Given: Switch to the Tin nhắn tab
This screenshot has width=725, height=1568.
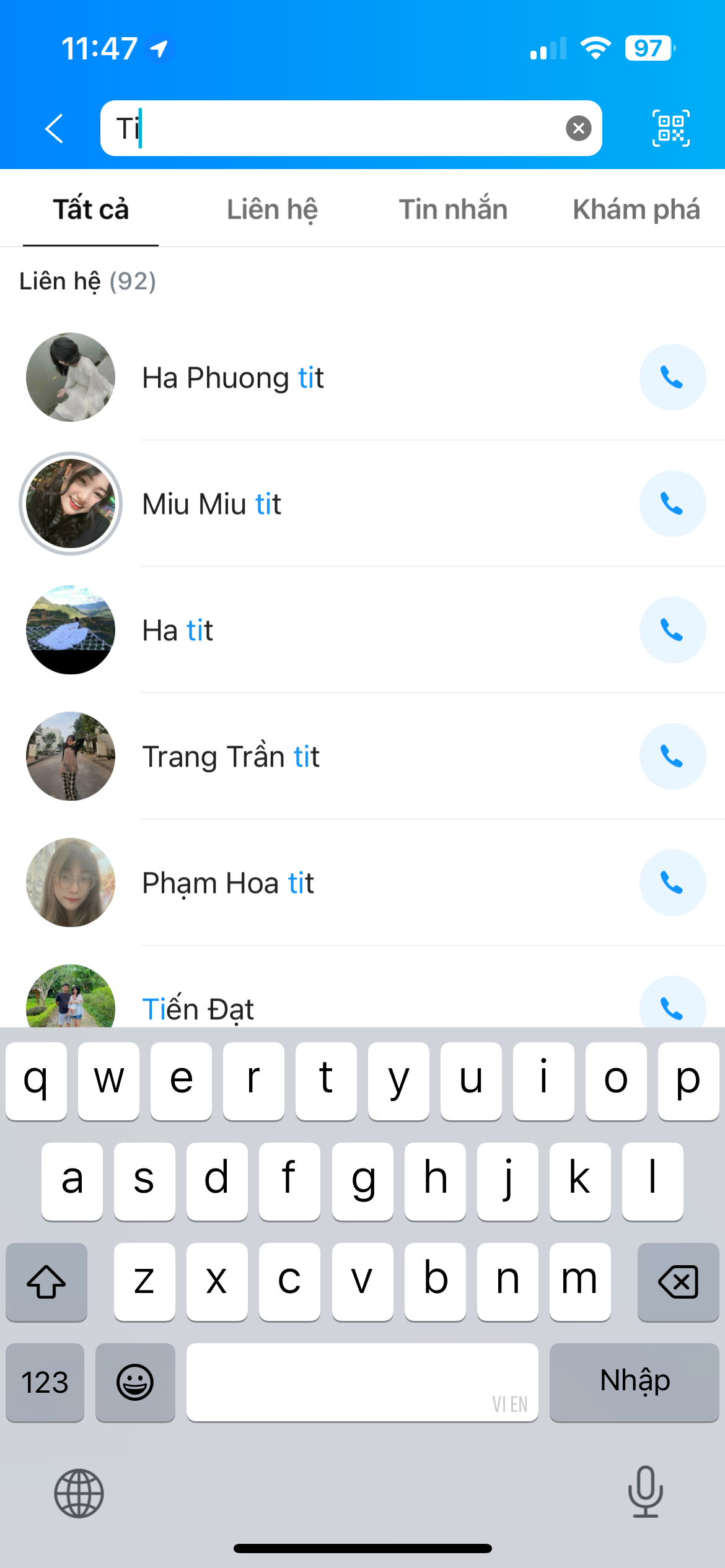Looking at the screenshot, I should tap(453, 209).
